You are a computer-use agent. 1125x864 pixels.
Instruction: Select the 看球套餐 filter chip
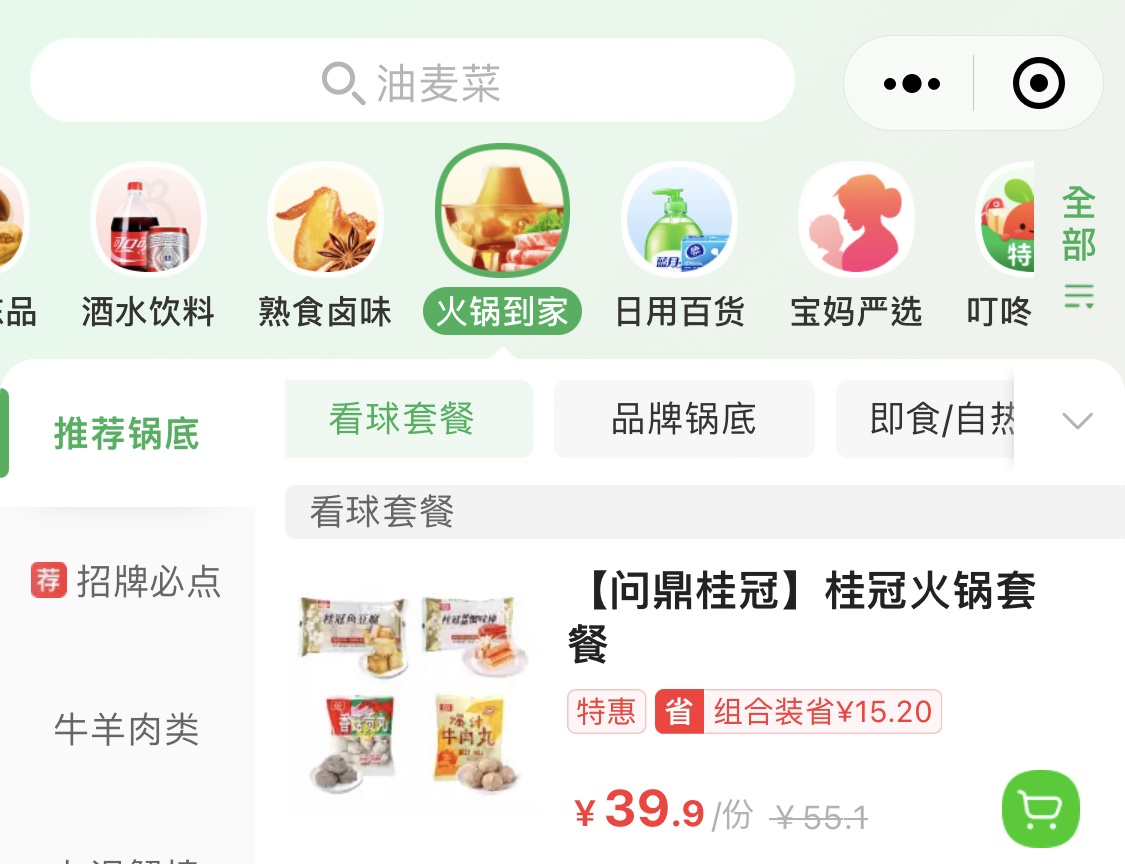pos(402,420)
